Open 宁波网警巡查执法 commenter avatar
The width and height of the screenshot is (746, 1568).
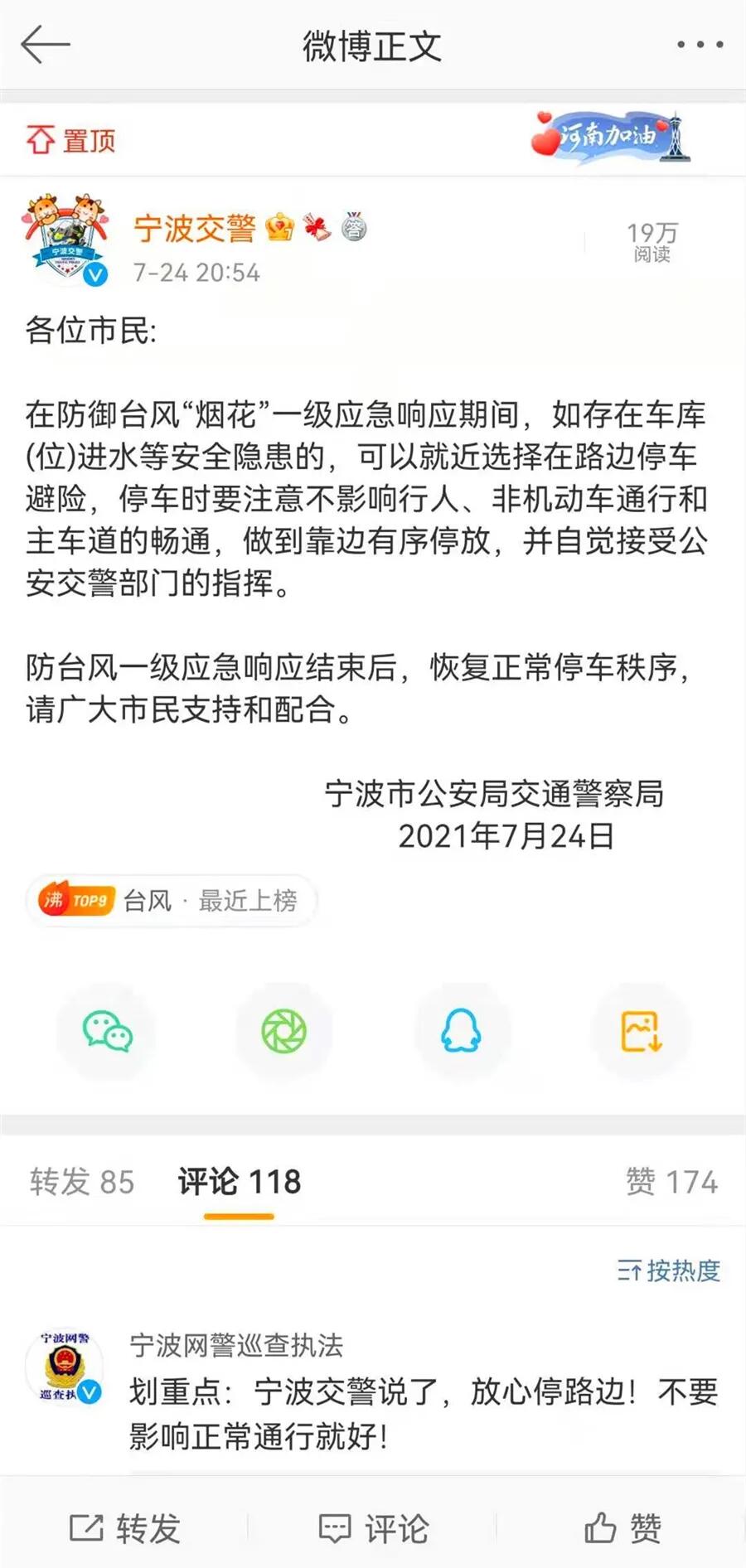64,1369
